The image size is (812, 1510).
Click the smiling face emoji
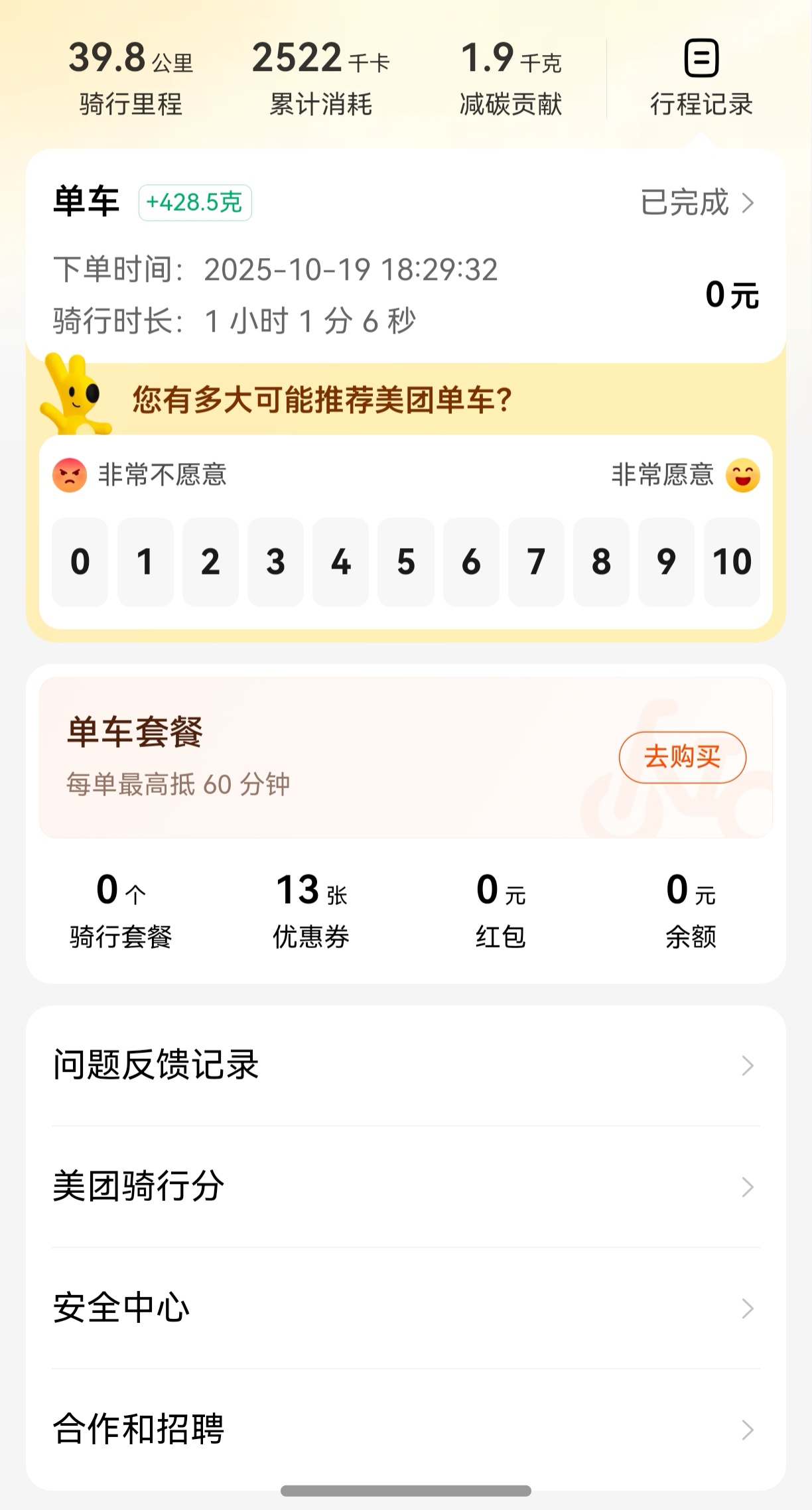click(x=744, y=474)
